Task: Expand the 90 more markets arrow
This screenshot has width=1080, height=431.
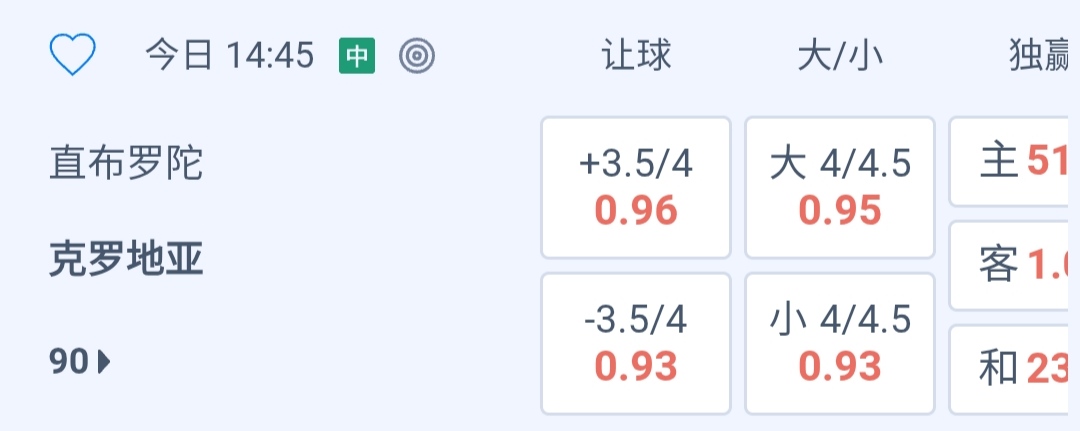Action: point(81,362)
